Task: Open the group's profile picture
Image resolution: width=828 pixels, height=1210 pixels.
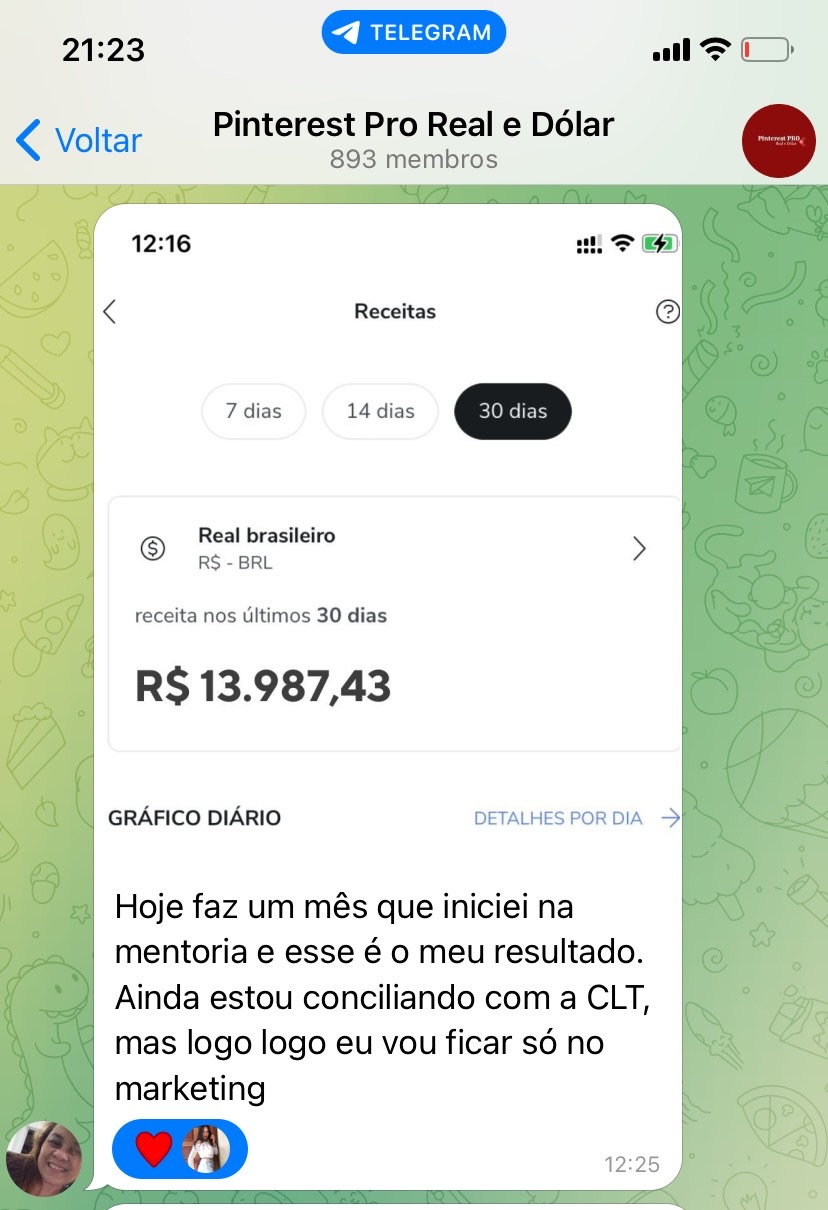Action: click(778, 141)
